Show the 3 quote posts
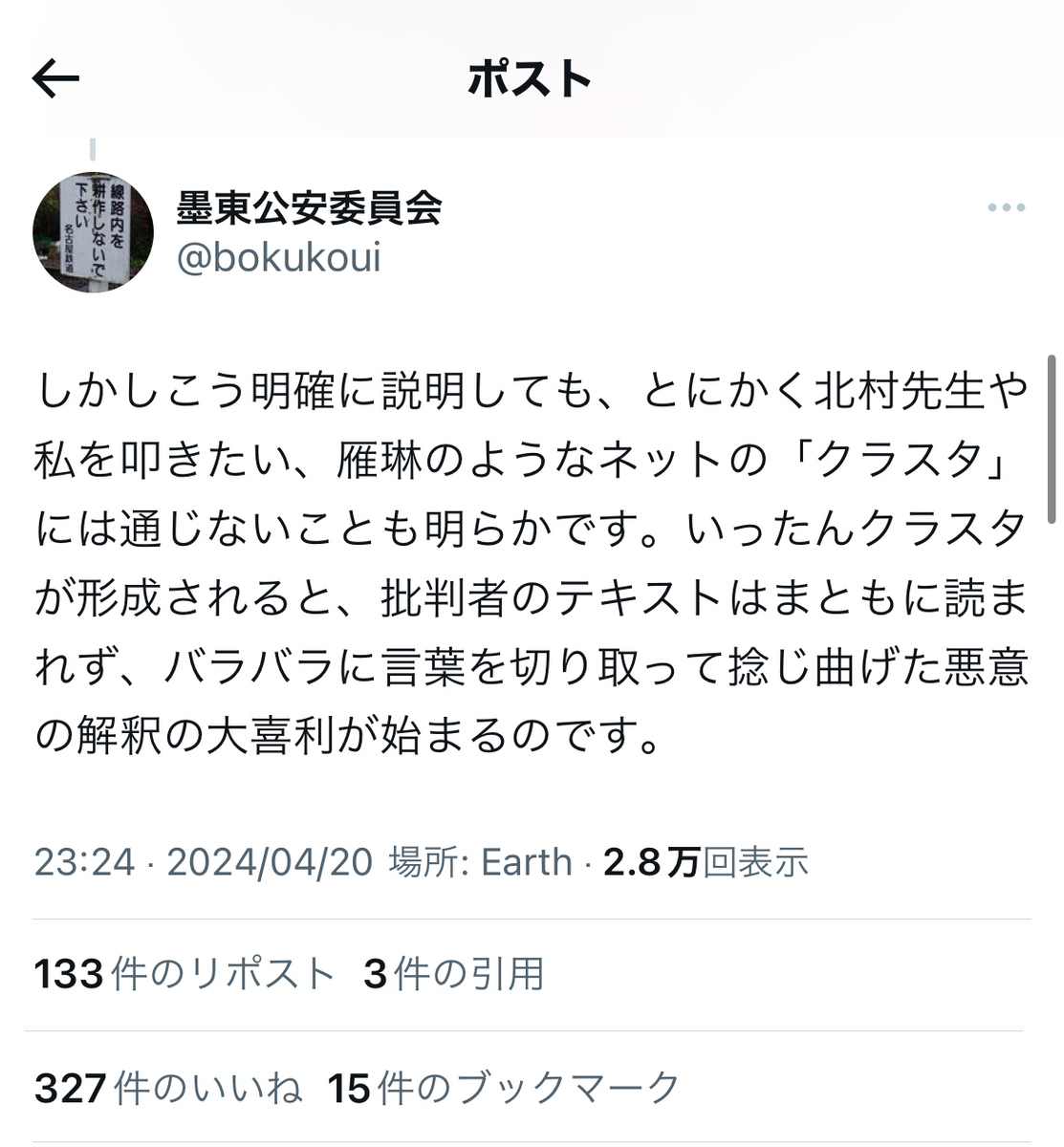This screenshot has width=1064, height=1147. (x=454, y=974)
